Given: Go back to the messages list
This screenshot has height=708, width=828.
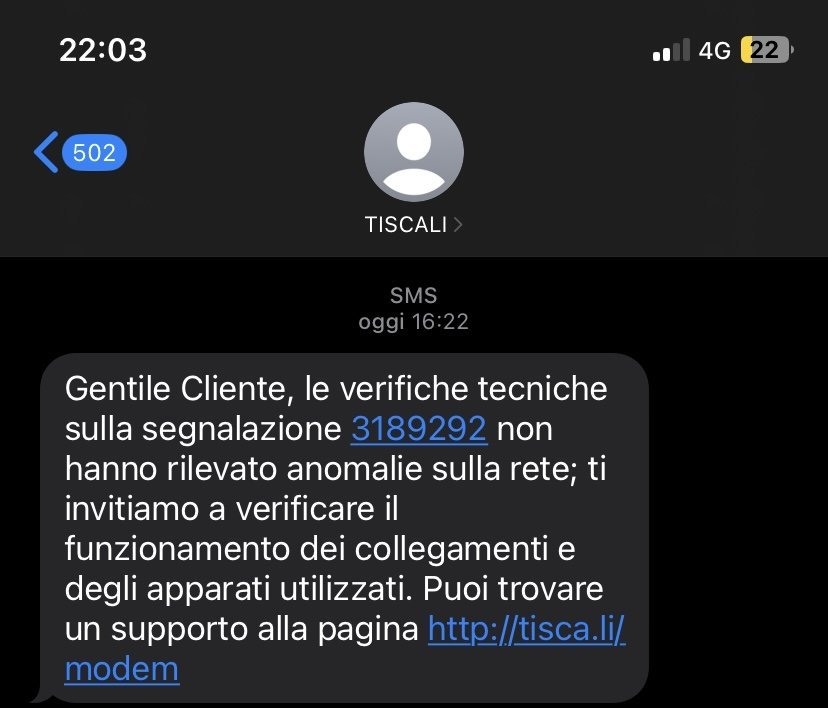Looking at the screenshot, I should click(x=78, y=153).
